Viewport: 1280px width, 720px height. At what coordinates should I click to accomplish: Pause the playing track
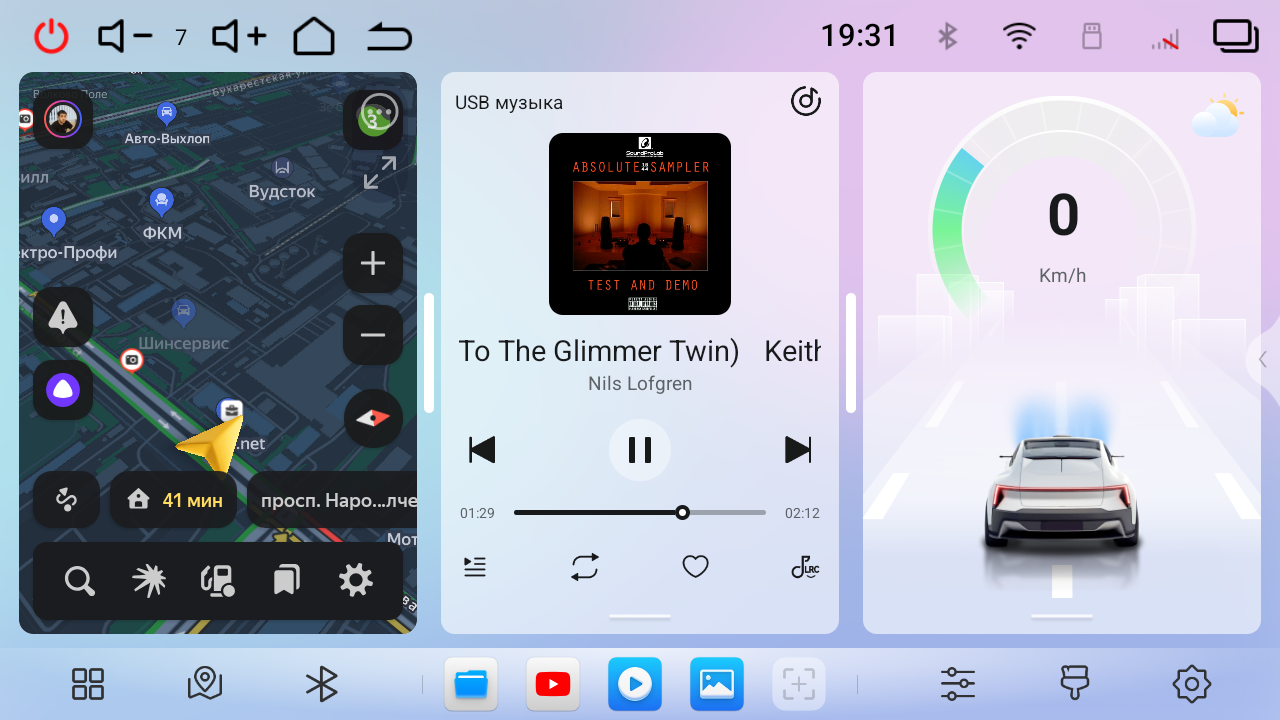point(640,450)
